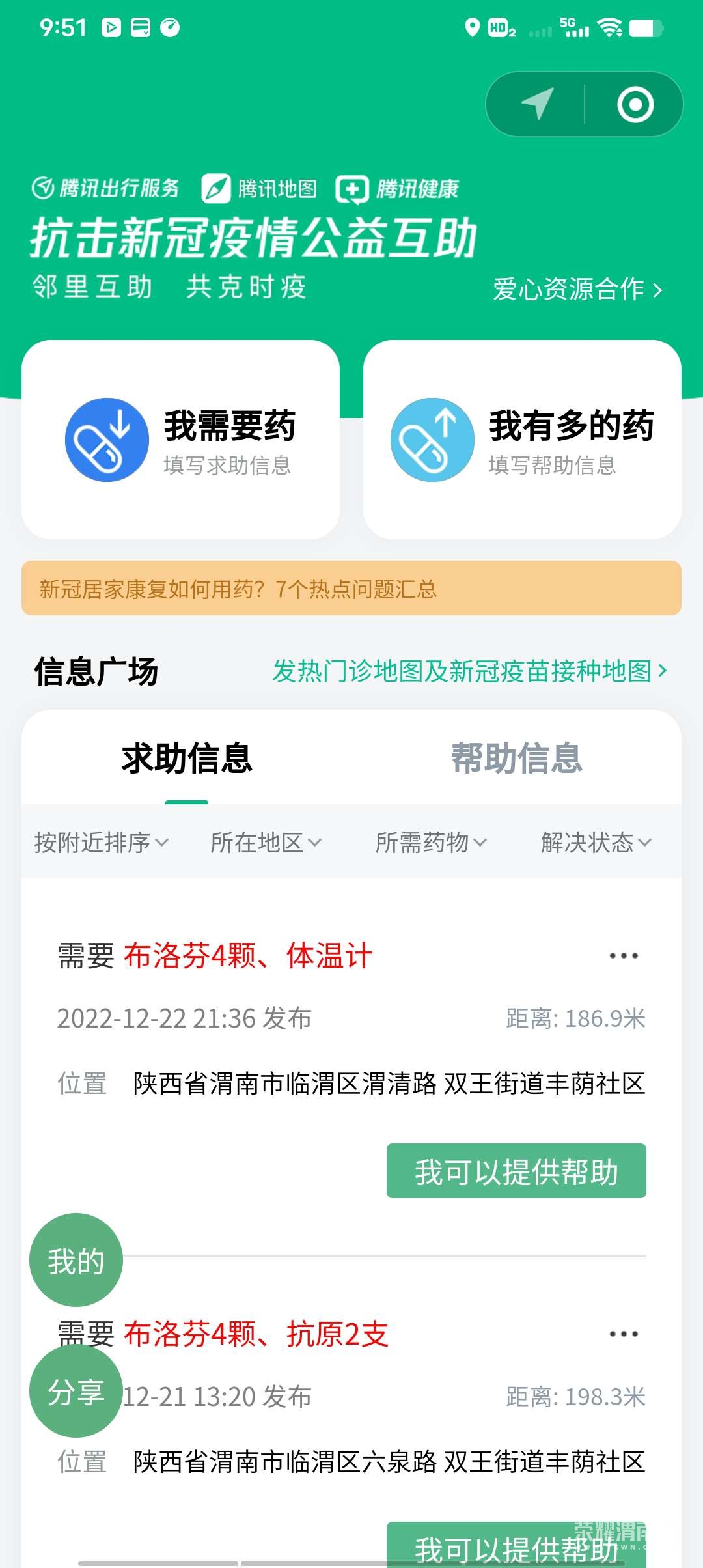Open the 爱心资源合作 link

pos(577,289)
